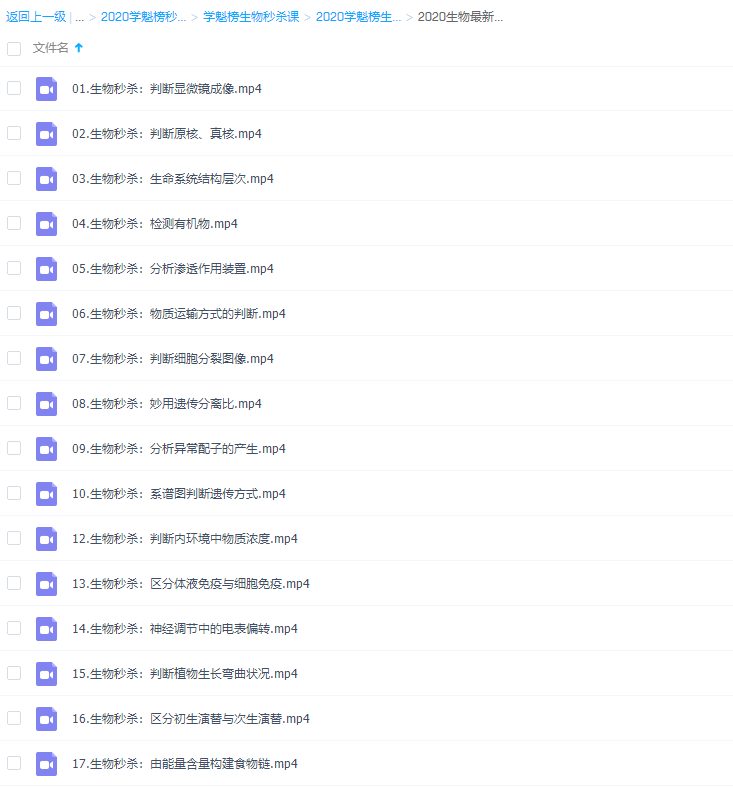The image size is (733, 788).
Task: Open 06.物质运输方式的判断.mp4
Action: click(179, 314)
